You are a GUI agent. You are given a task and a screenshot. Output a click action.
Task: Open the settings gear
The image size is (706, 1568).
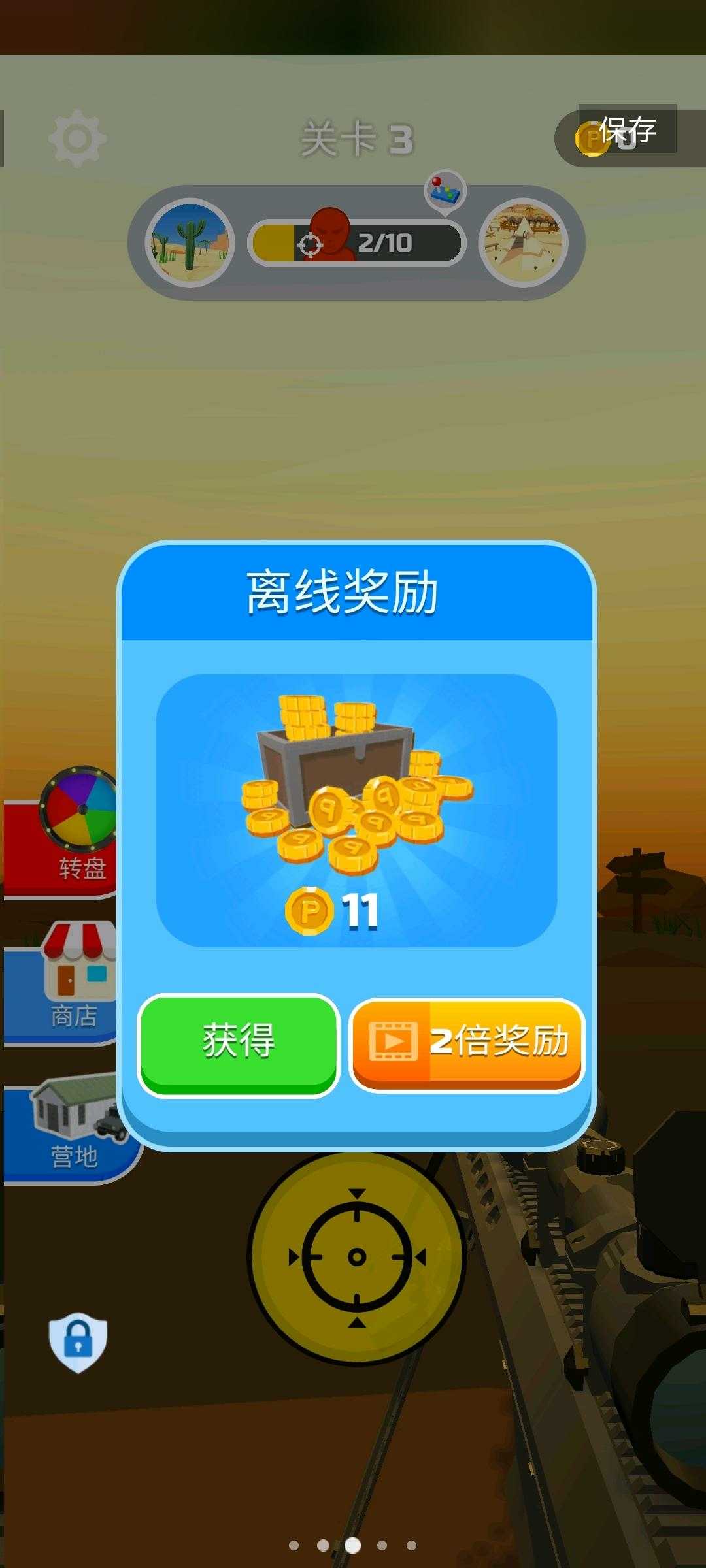[77, 139]
